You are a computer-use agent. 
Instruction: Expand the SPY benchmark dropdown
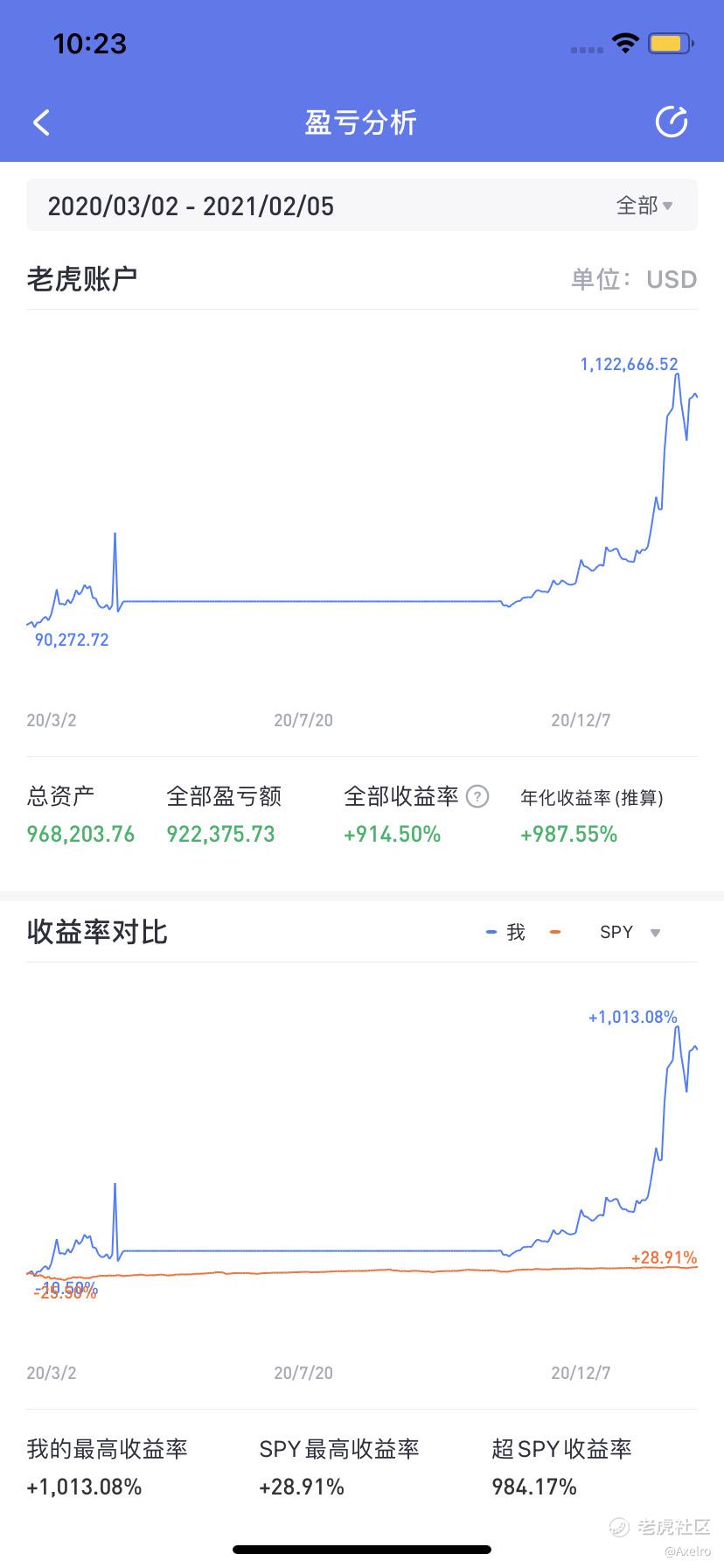[630, 933]
